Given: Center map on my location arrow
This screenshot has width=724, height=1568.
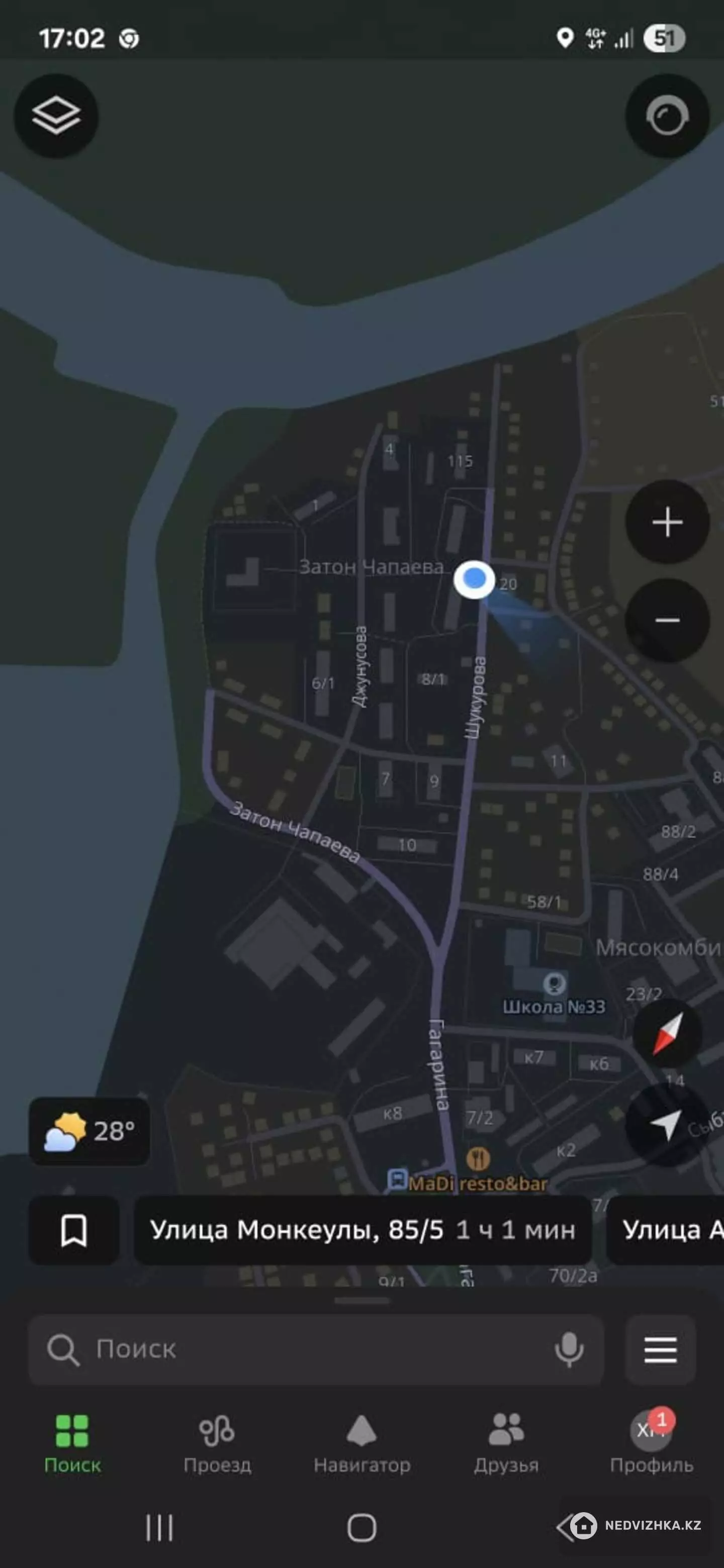Looking at the screenshot, I should coord(665,1124).
